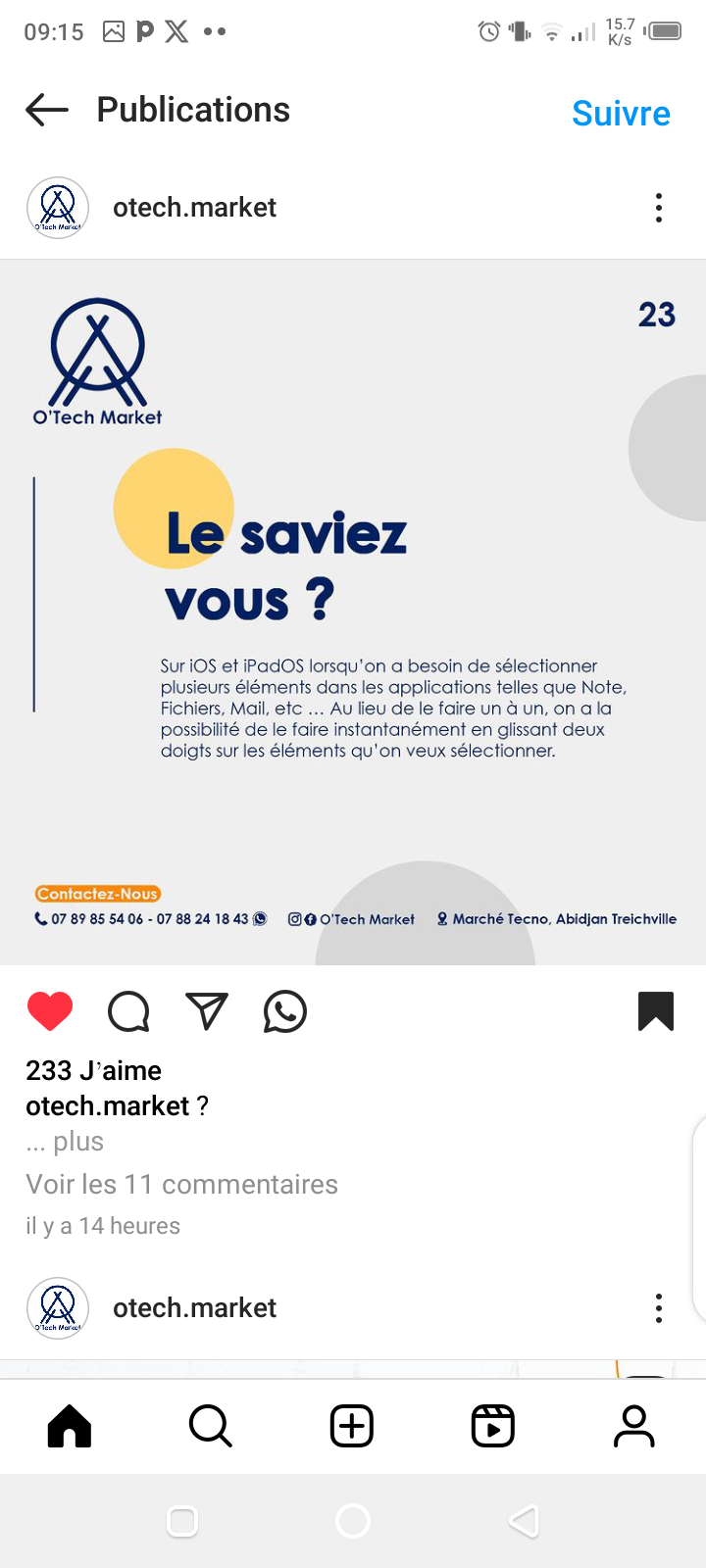Screen dimensions: 706x1568
Task: Unlike the post via red heart
Action: pyautogui.click(x=50, y=1011)
